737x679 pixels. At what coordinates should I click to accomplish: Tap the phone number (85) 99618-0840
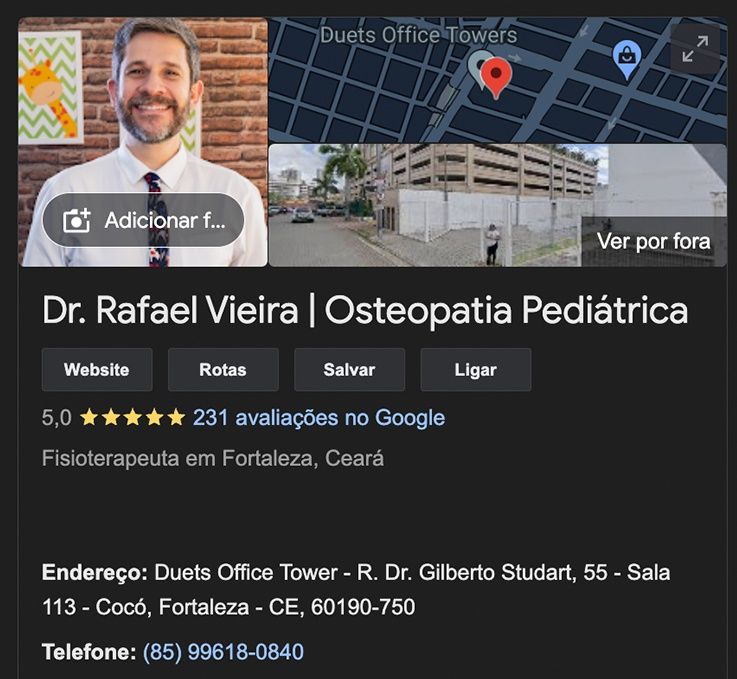[x=223, y=652]
